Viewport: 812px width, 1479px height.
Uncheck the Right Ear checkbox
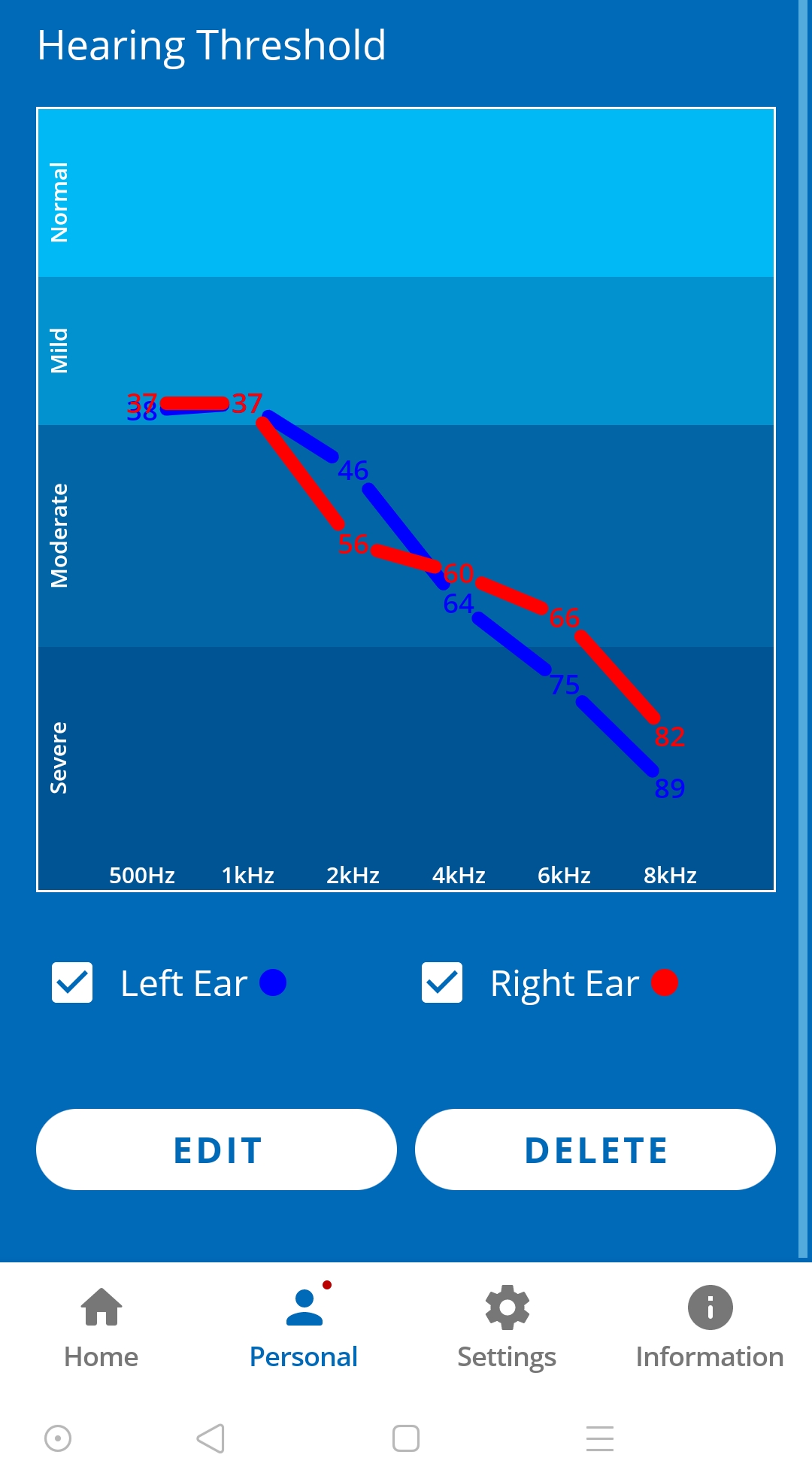click(442, 982)
